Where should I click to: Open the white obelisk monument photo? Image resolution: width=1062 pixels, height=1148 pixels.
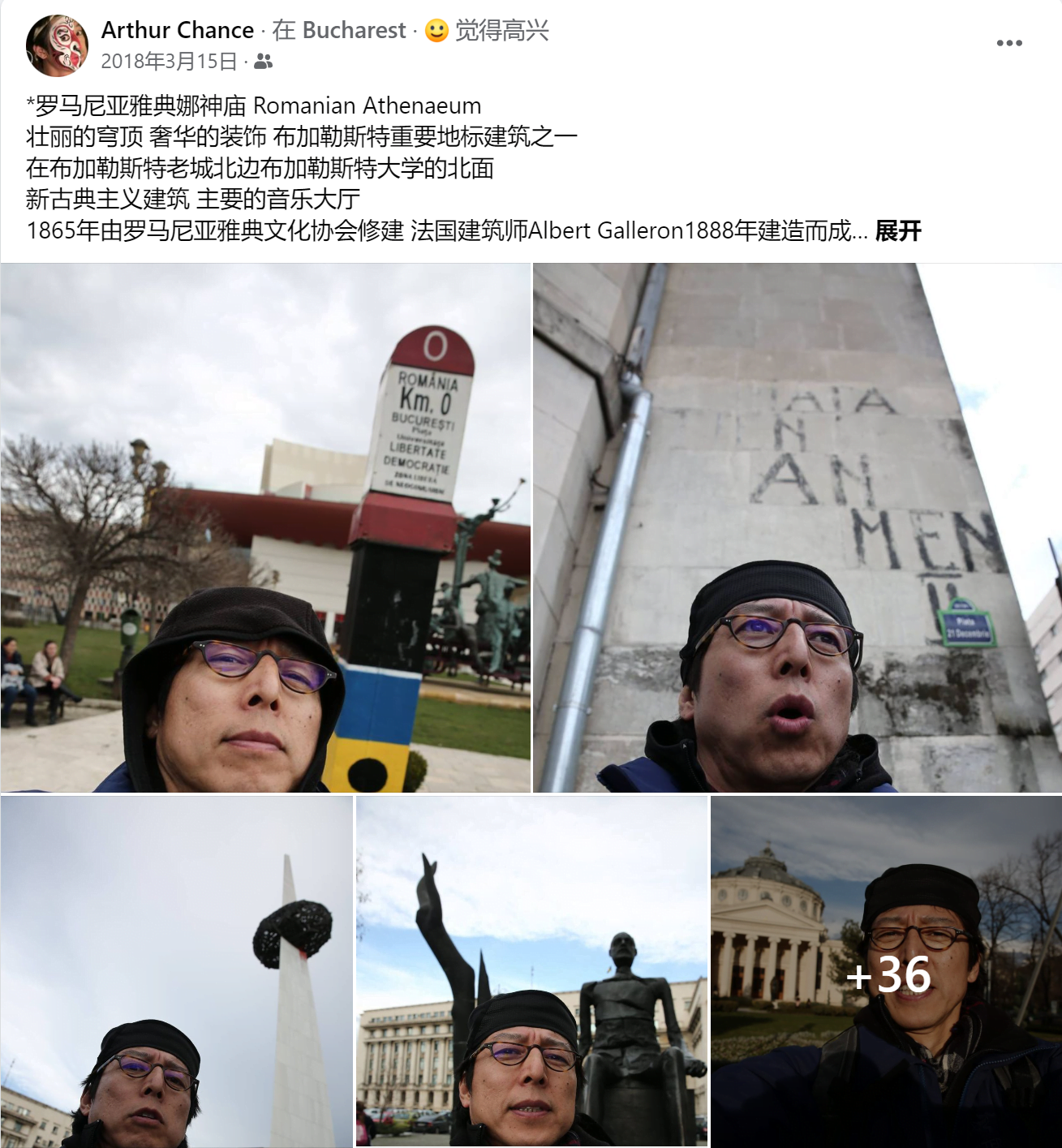177,971
